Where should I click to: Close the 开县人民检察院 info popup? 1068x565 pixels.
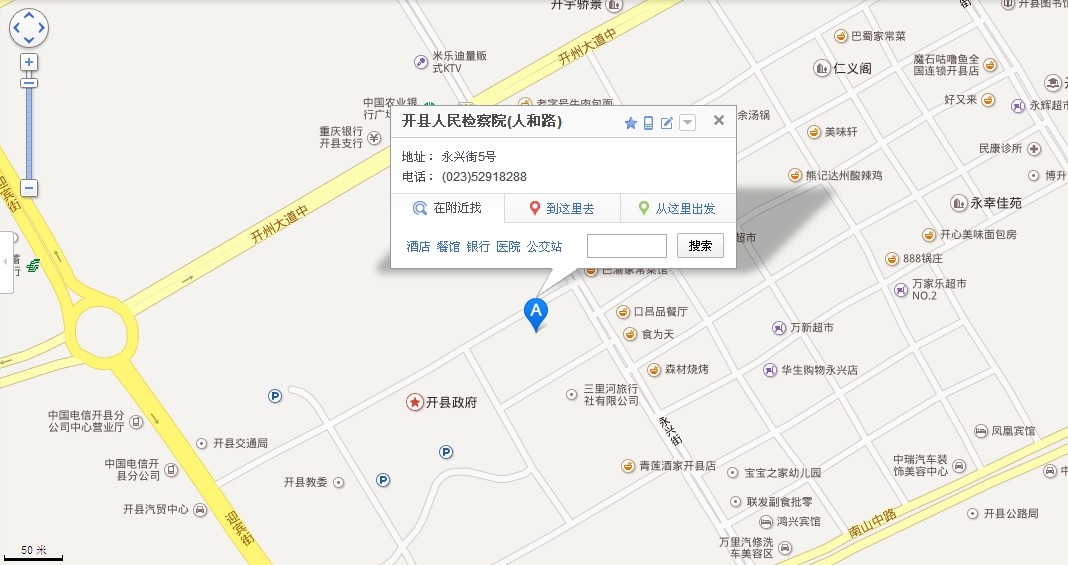pyautogui.click(x=718, y=121)
